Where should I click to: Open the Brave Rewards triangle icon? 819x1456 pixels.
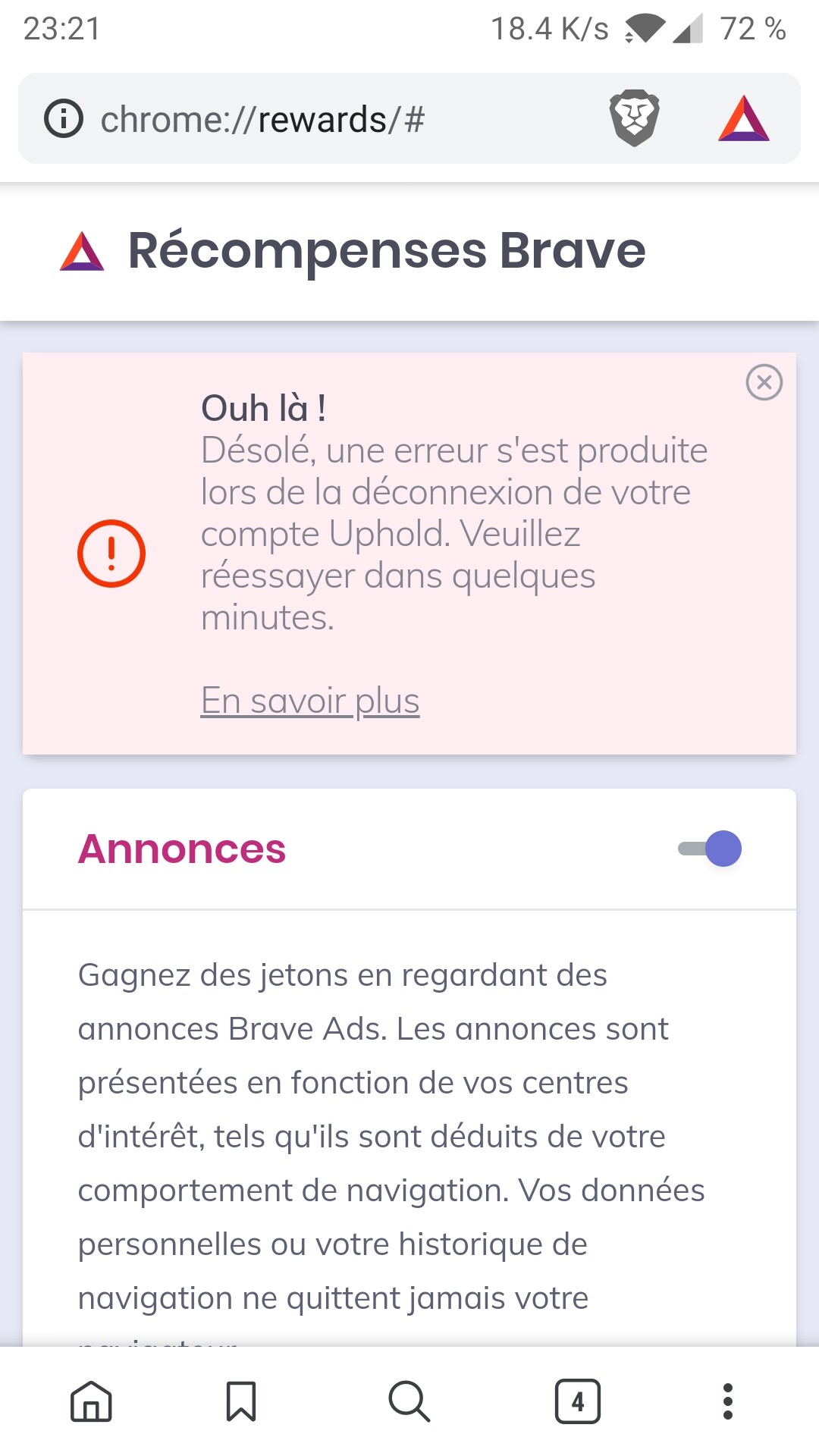coord(743,118)
